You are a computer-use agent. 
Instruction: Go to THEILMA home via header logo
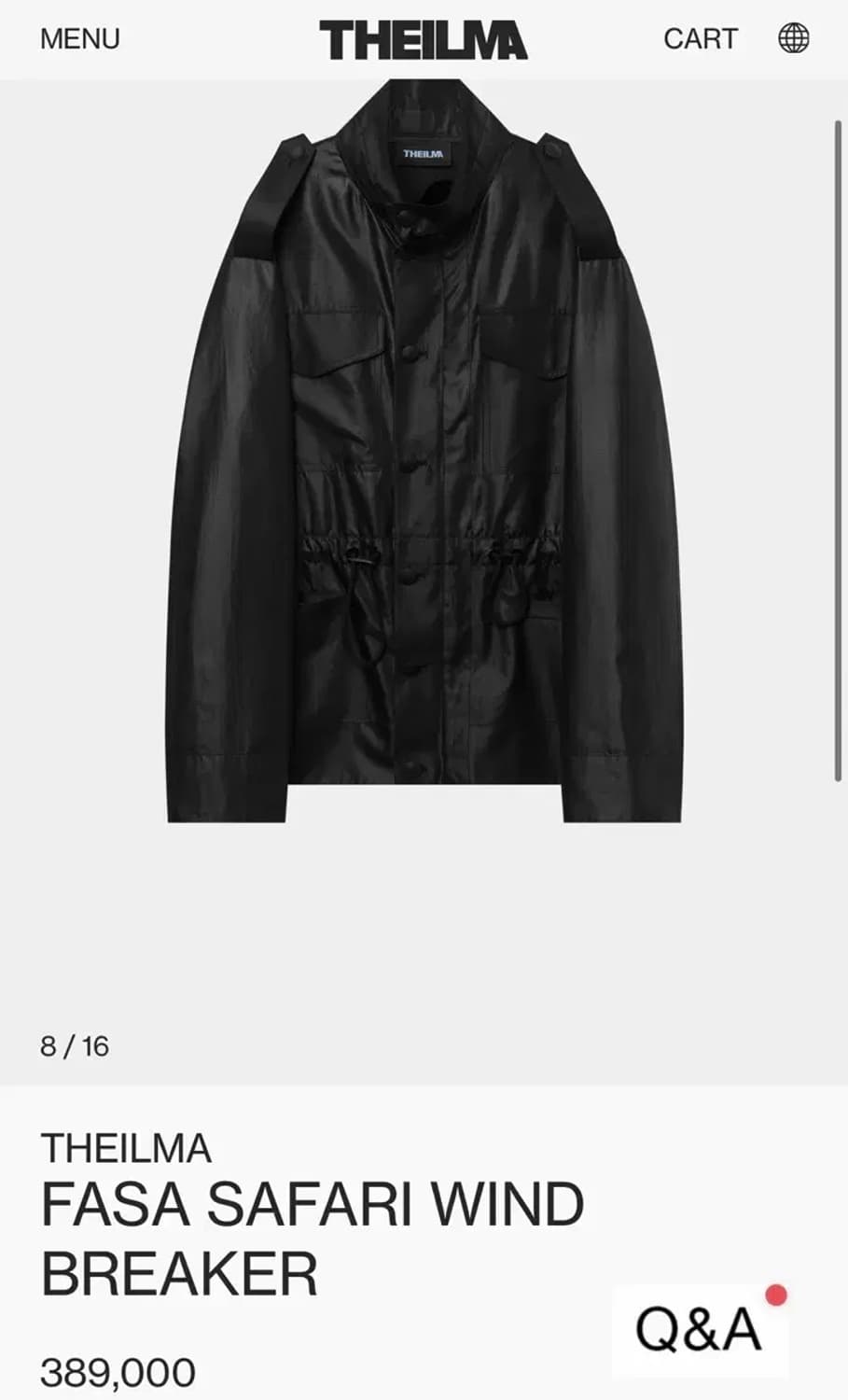tap(423, 40)
